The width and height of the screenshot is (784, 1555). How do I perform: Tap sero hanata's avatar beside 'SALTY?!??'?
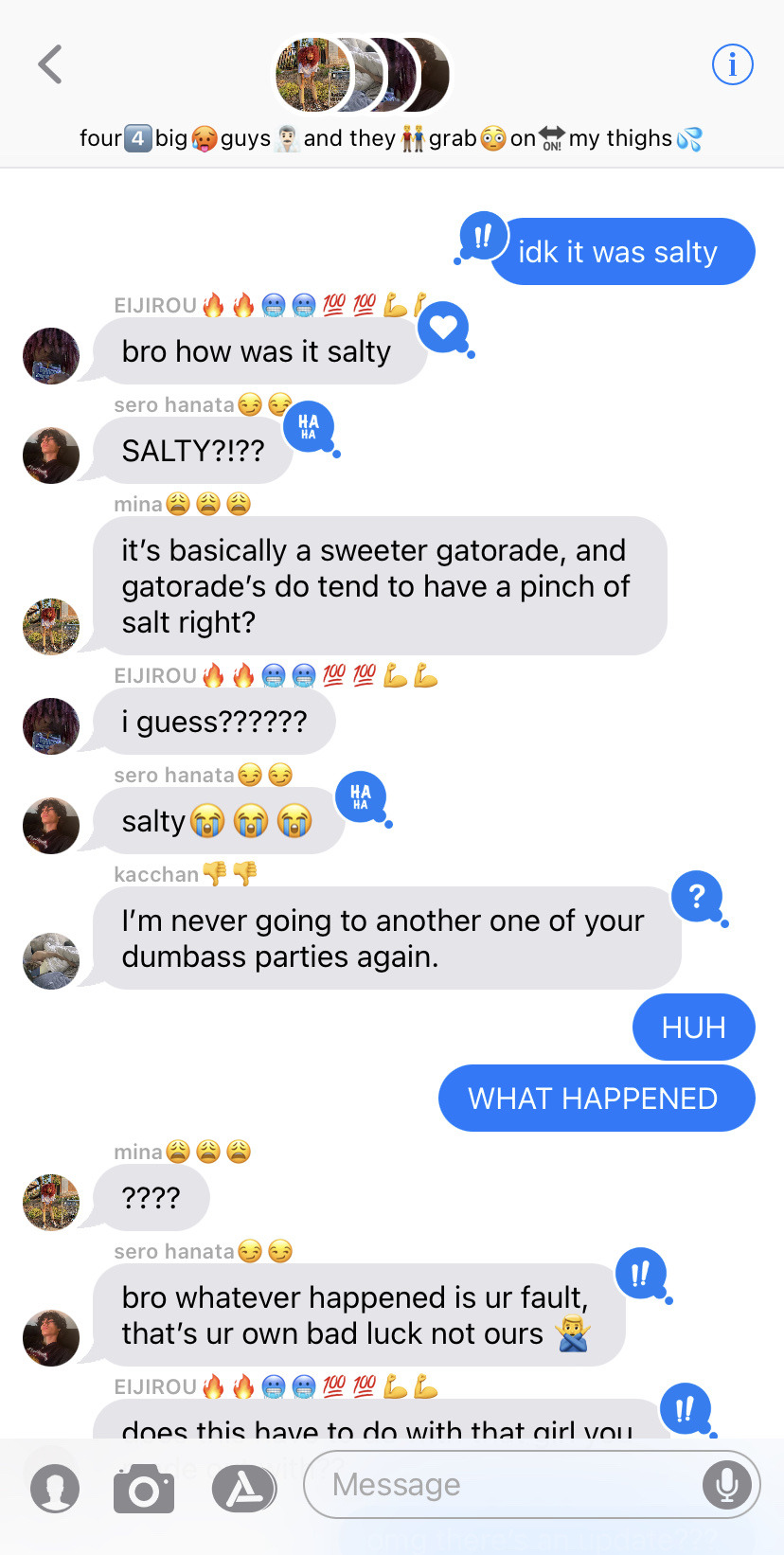coord(51,456)
